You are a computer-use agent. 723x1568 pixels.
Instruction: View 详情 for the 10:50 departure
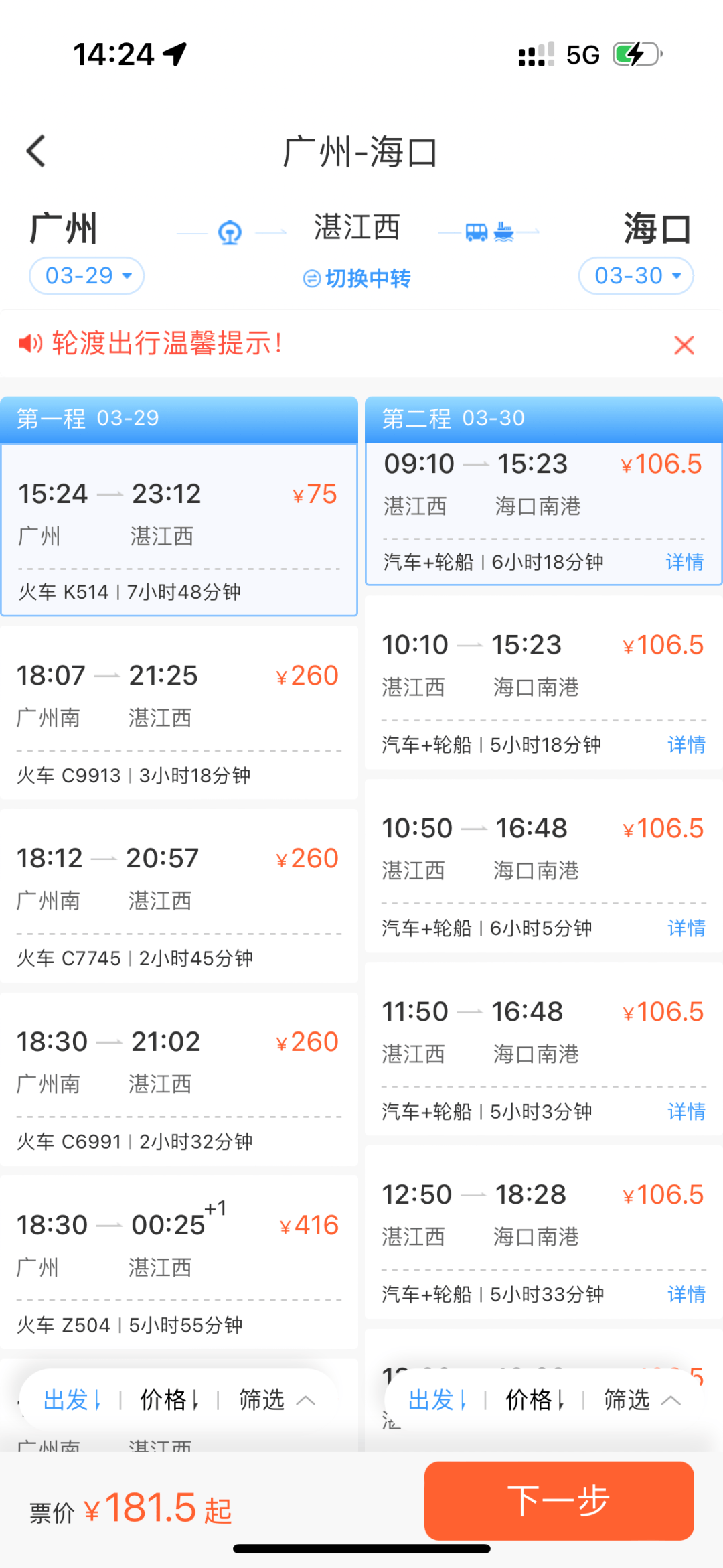coord(686,928)
